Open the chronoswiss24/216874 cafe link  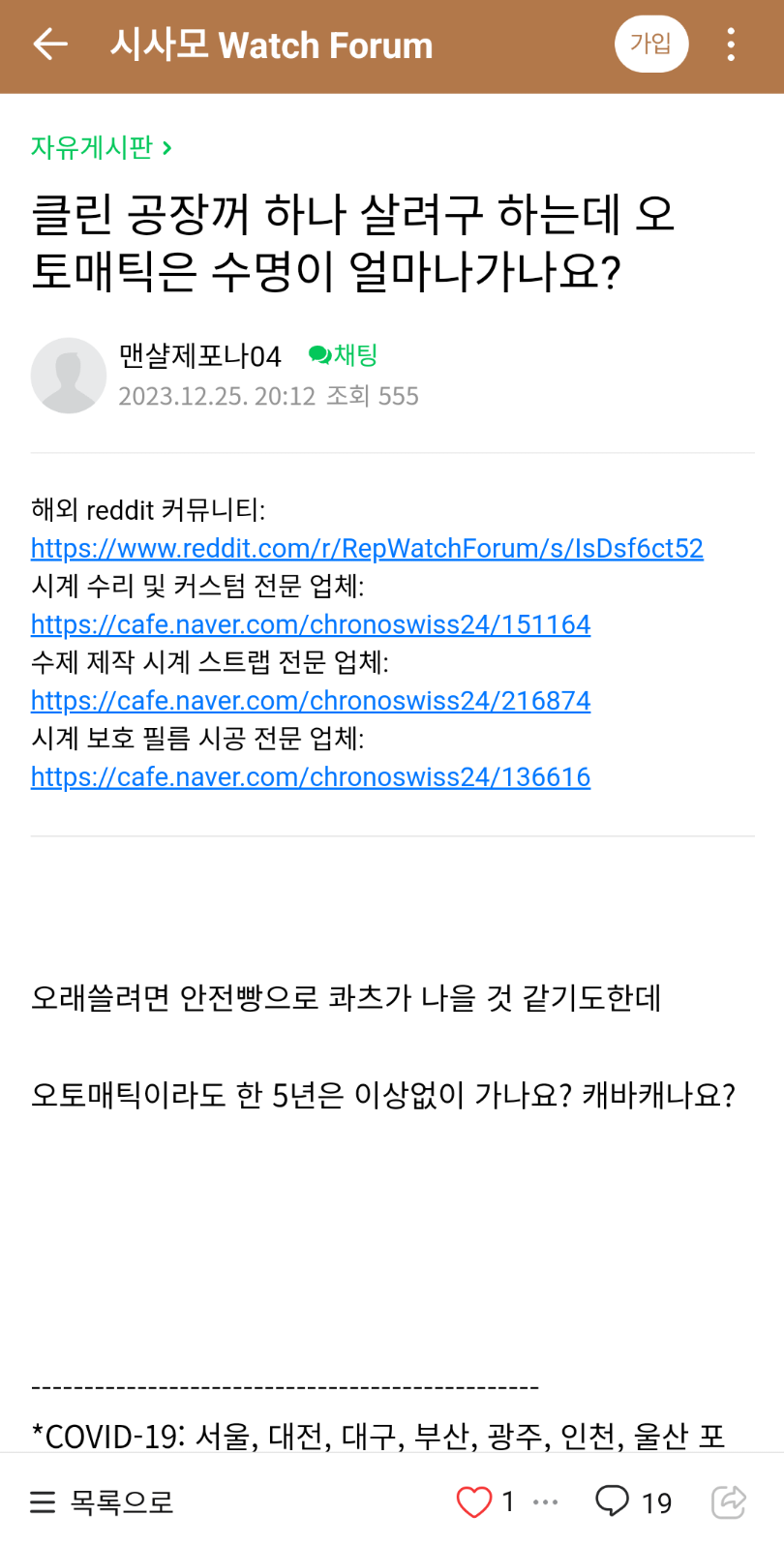click(x=311, y=701)
